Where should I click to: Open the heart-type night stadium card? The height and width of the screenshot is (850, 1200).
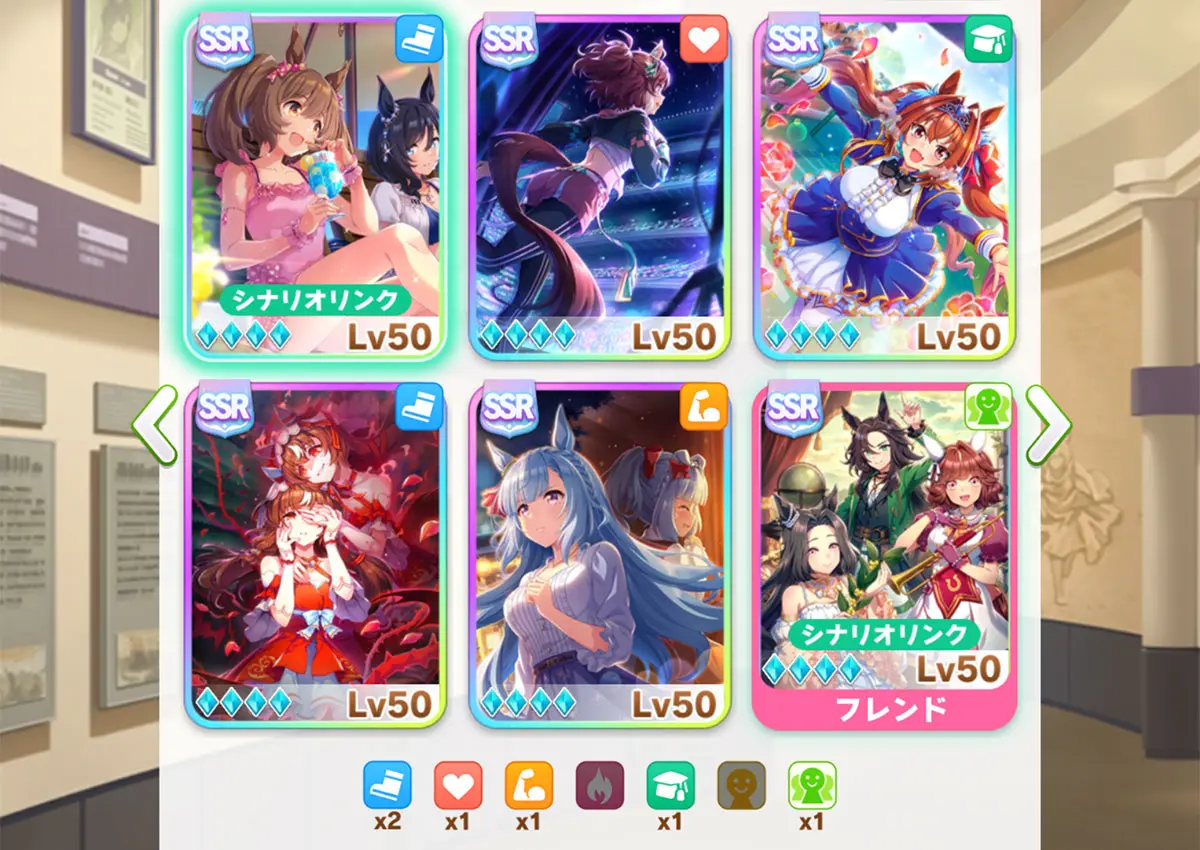tap(600, 187)
